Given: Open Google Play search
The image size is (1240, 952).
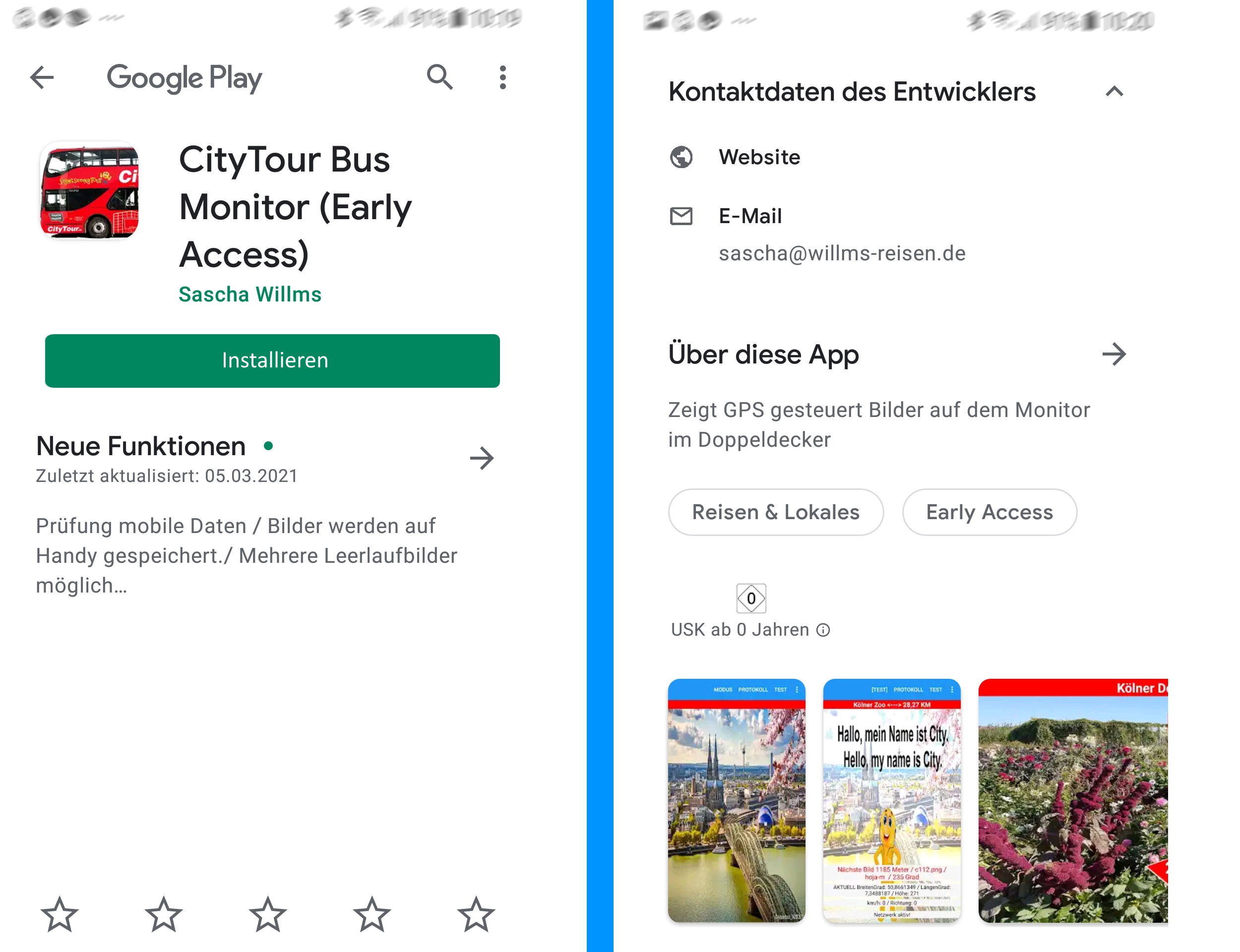Looking at the screenshot, I should 440,78.
